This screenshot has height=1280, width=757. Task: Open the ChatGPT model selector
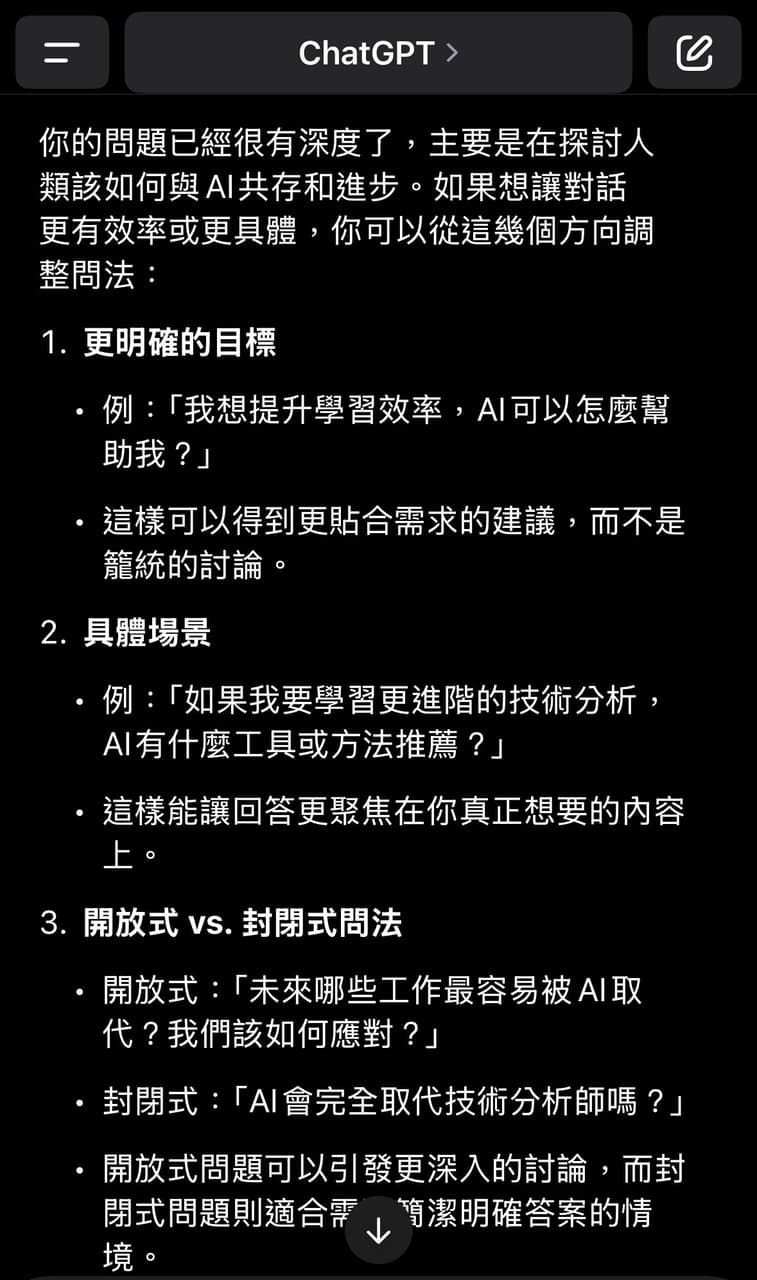378,53
